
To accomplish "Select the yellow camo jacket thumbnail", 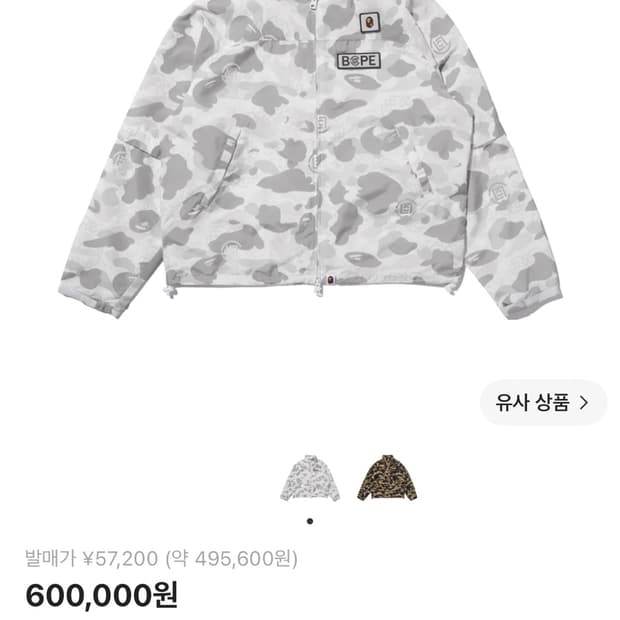I will point(387,478).
